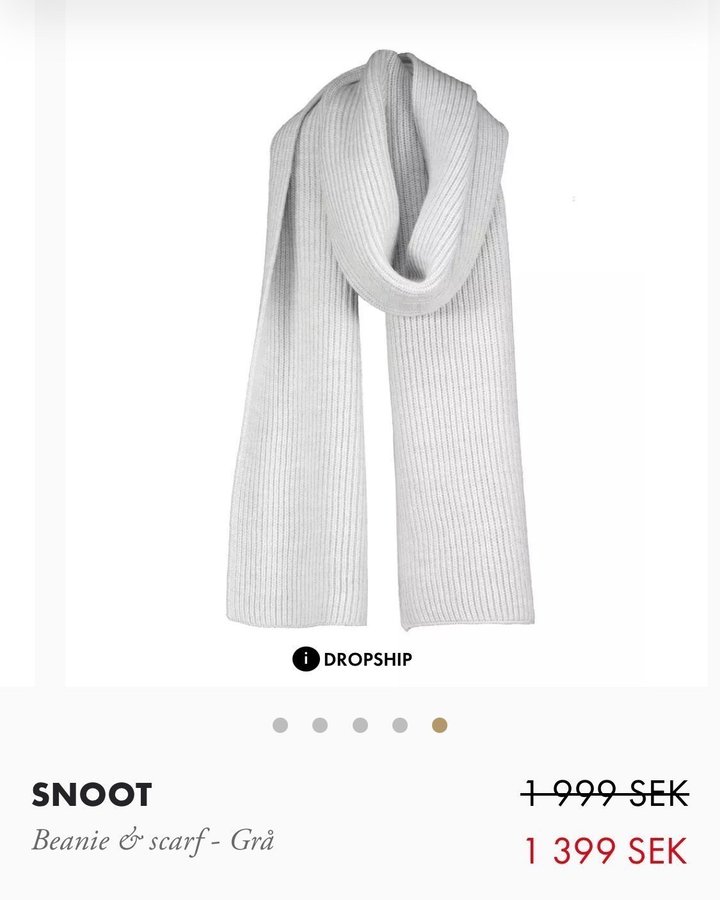Image resolution: width=720 pixels, height=900 pixels.
Task: Jump to the first image dot
Action: click(x=280, y=725)
